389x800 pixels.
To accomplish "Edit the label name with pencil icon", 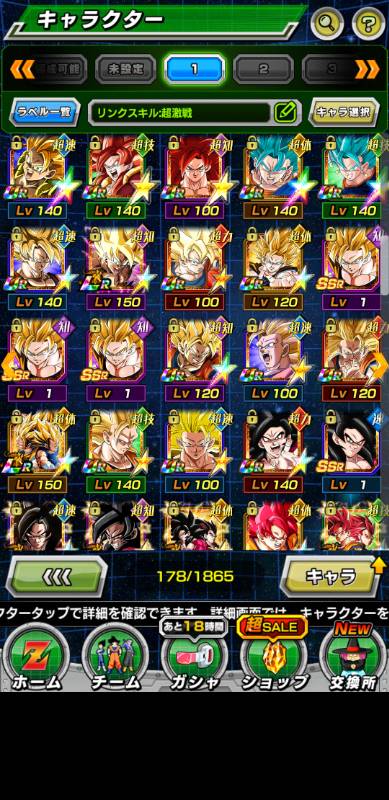I will pyautogui.click(x=285, y=112).
